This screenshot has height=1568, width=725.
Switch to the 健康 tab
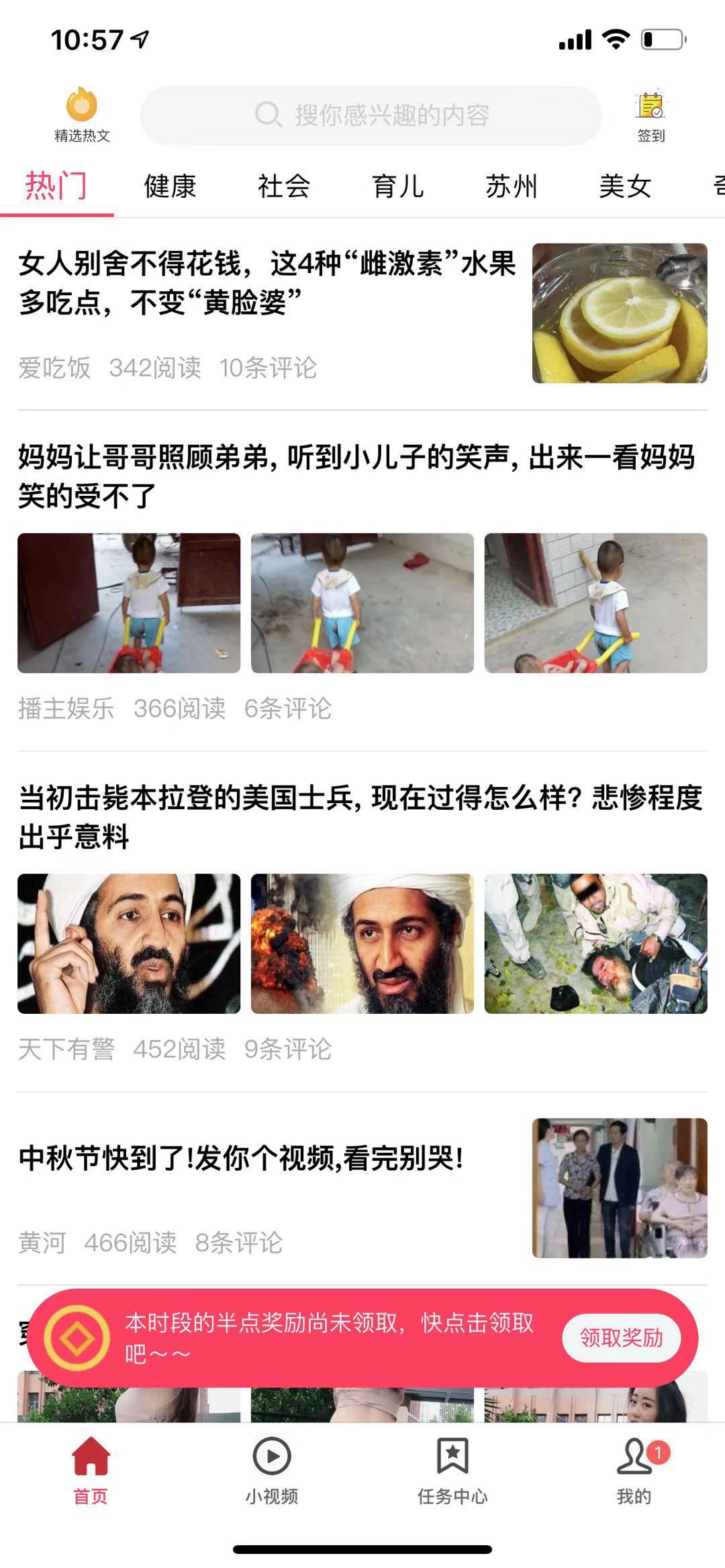coord(170,187)
